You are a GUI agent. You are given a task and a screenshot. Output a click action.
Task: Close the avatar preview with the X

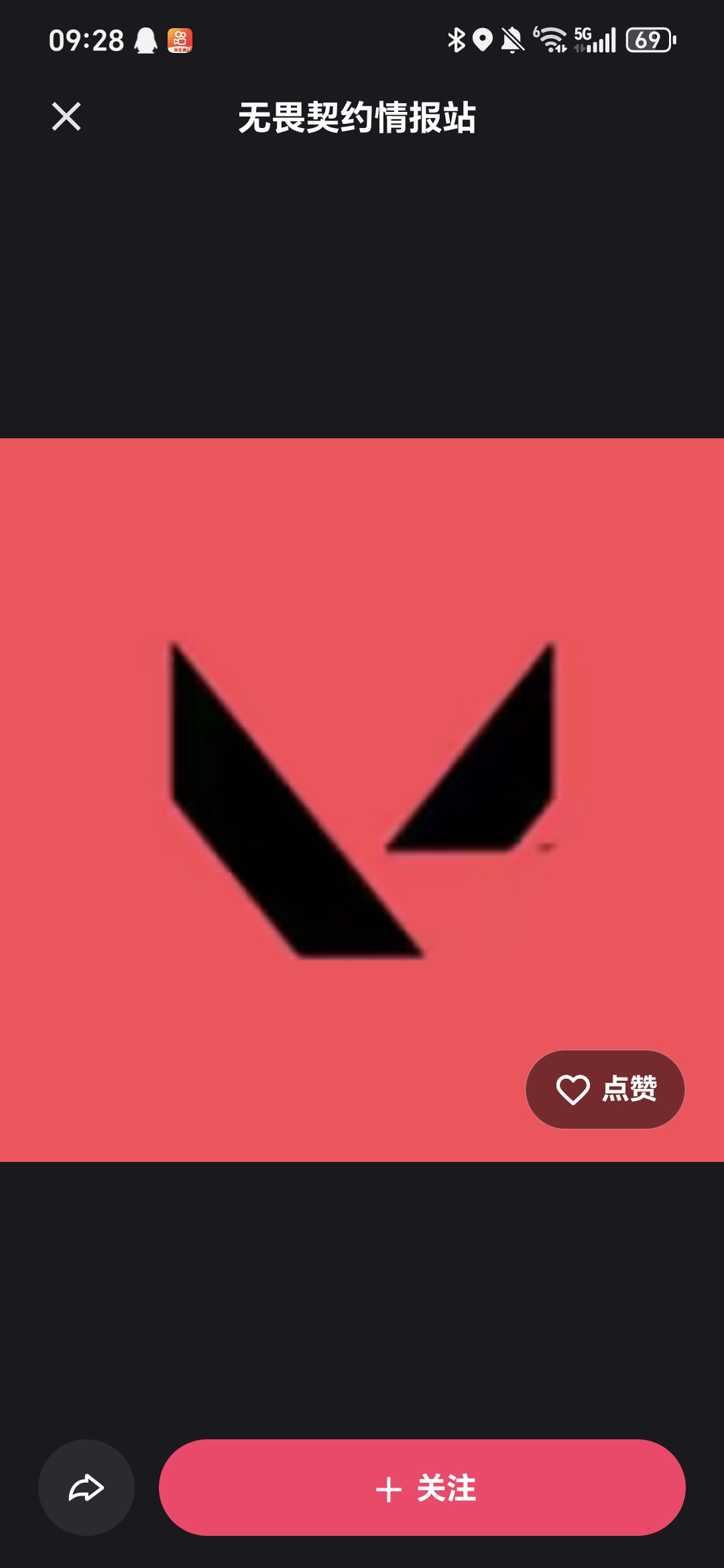point(66,117)
